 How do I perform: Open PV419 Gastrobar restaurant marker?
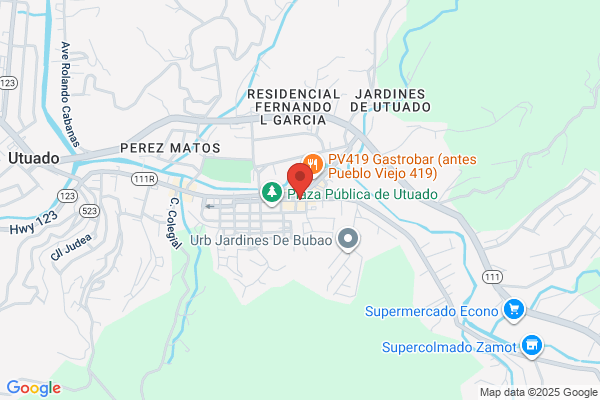[x=313, y=165]
